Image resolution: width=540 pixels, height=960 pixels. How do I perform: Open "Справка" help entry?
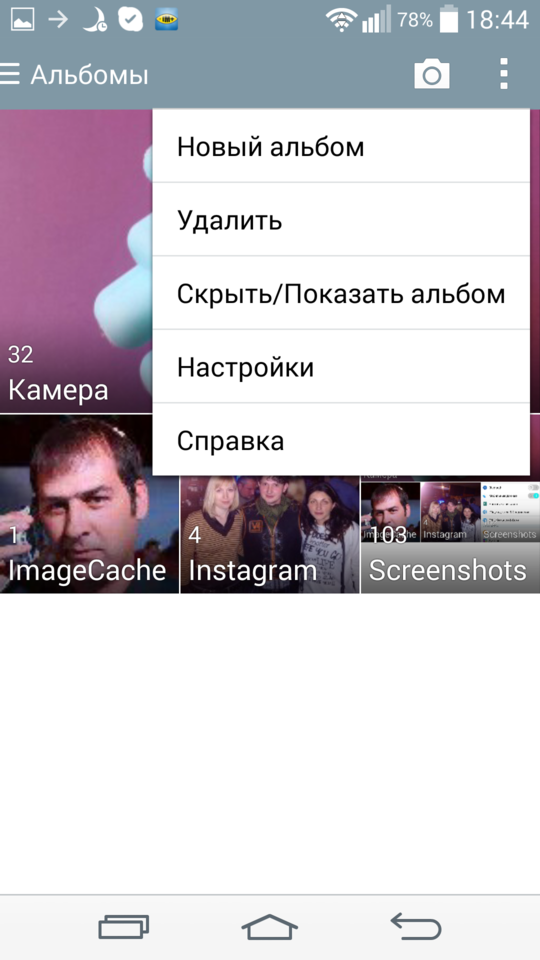[341, 440]
